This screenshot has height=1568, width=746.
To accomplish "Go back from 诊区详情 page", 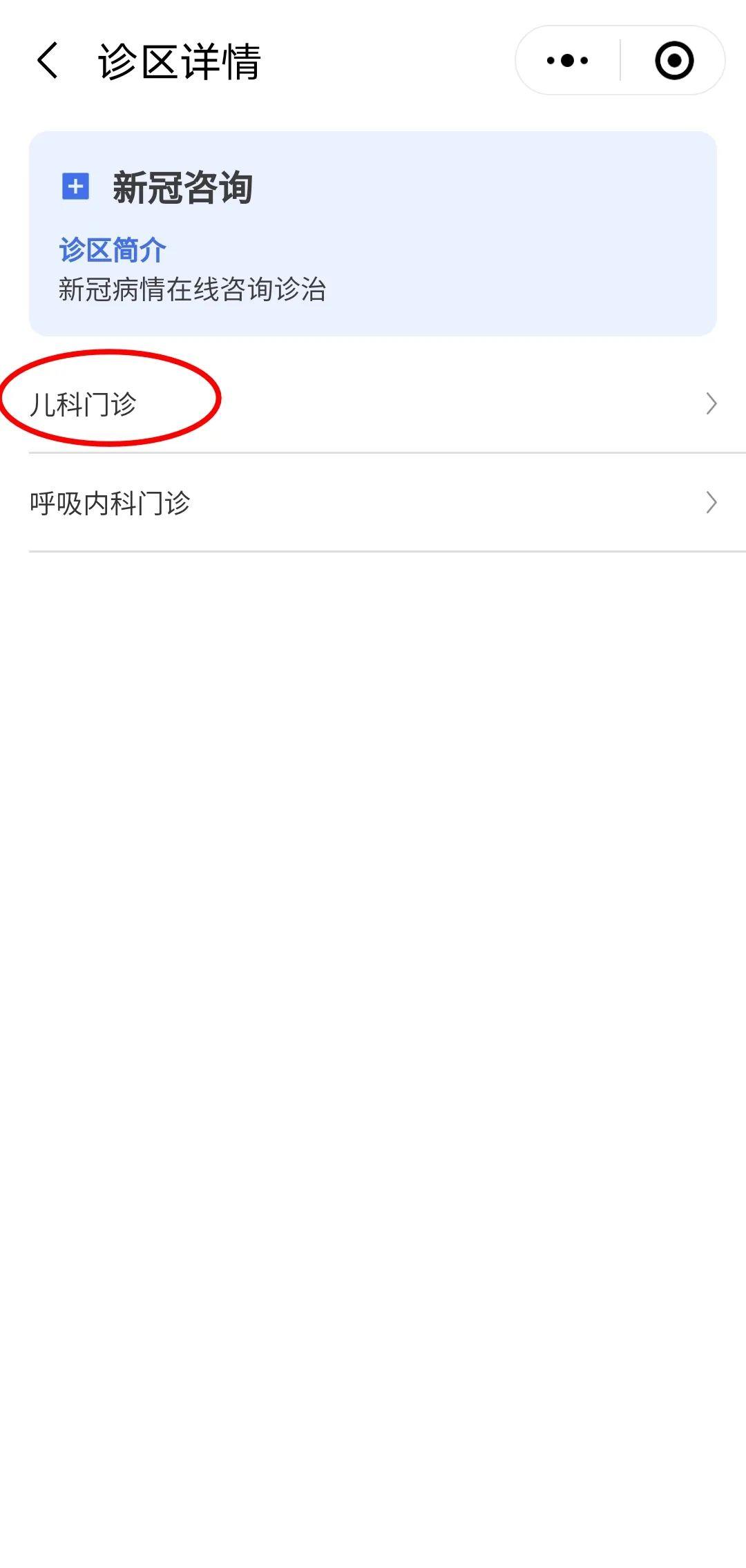I will [x=47, y=61].
